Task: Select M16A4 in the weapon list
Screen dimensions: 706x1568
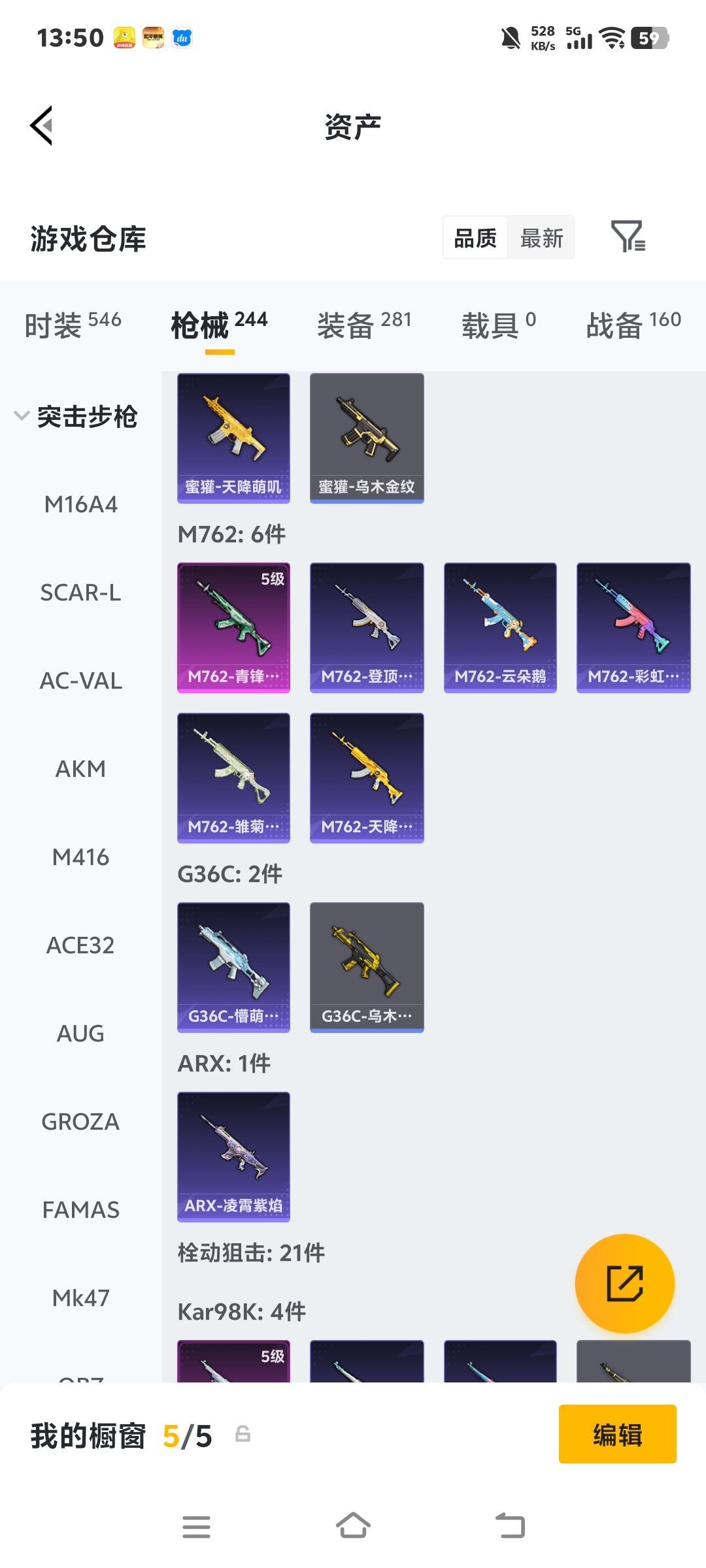Action: 80,504
